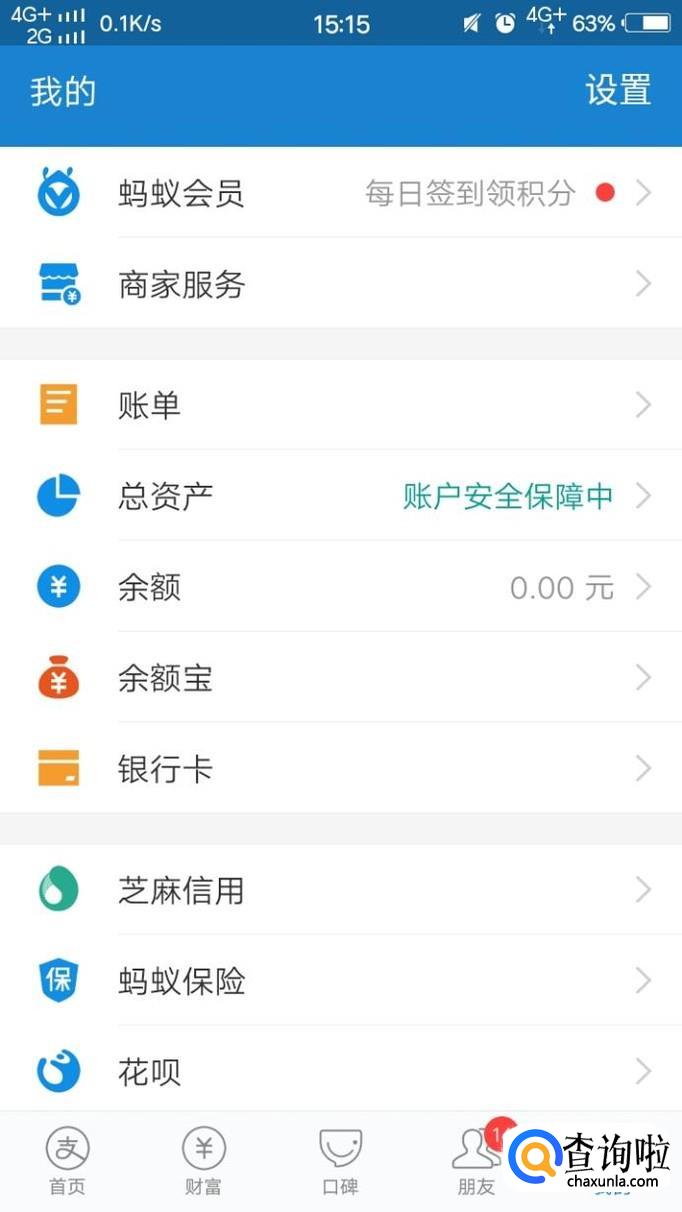Switch to the 口碑 tab

click(340, 1160)
